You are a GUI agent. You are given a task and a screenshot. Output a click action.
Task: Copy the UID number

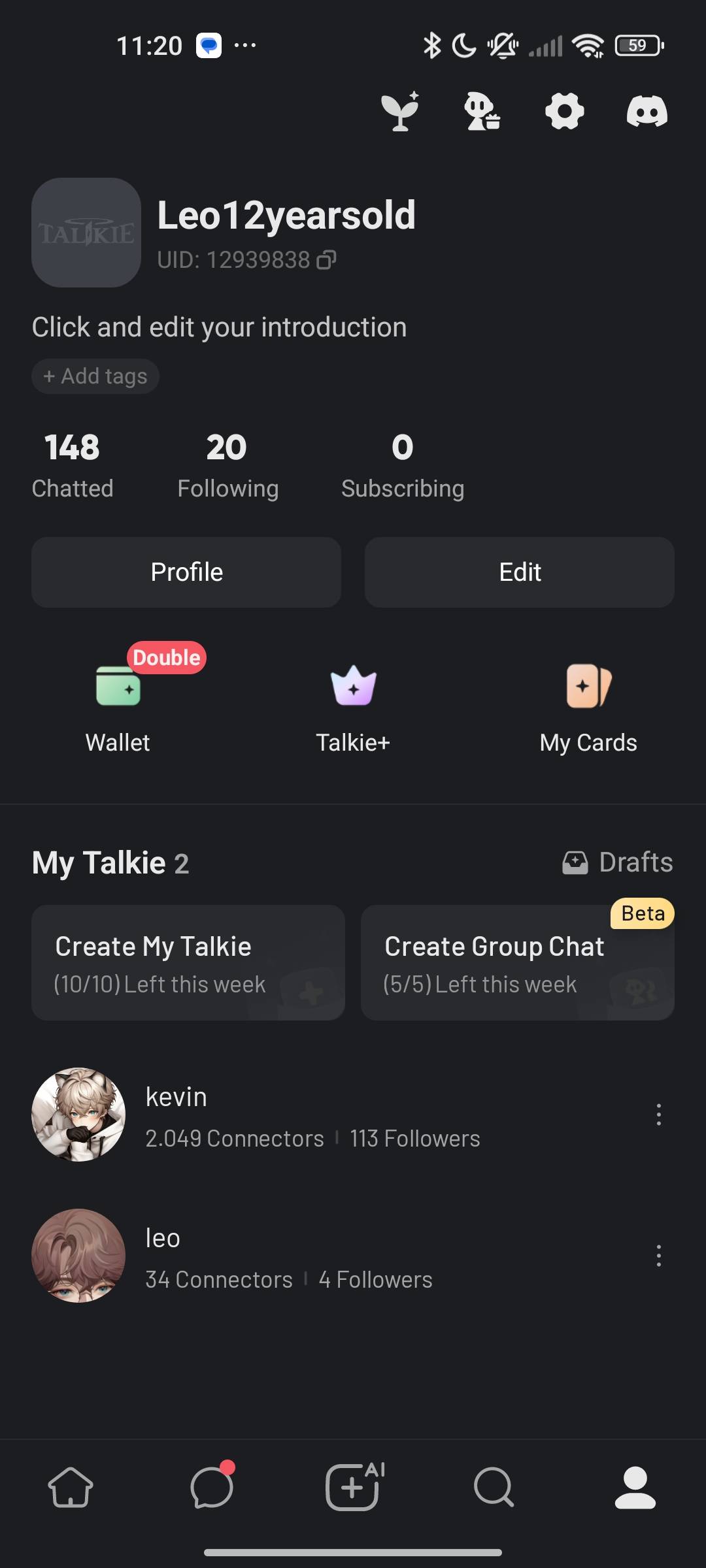[326, 260]
